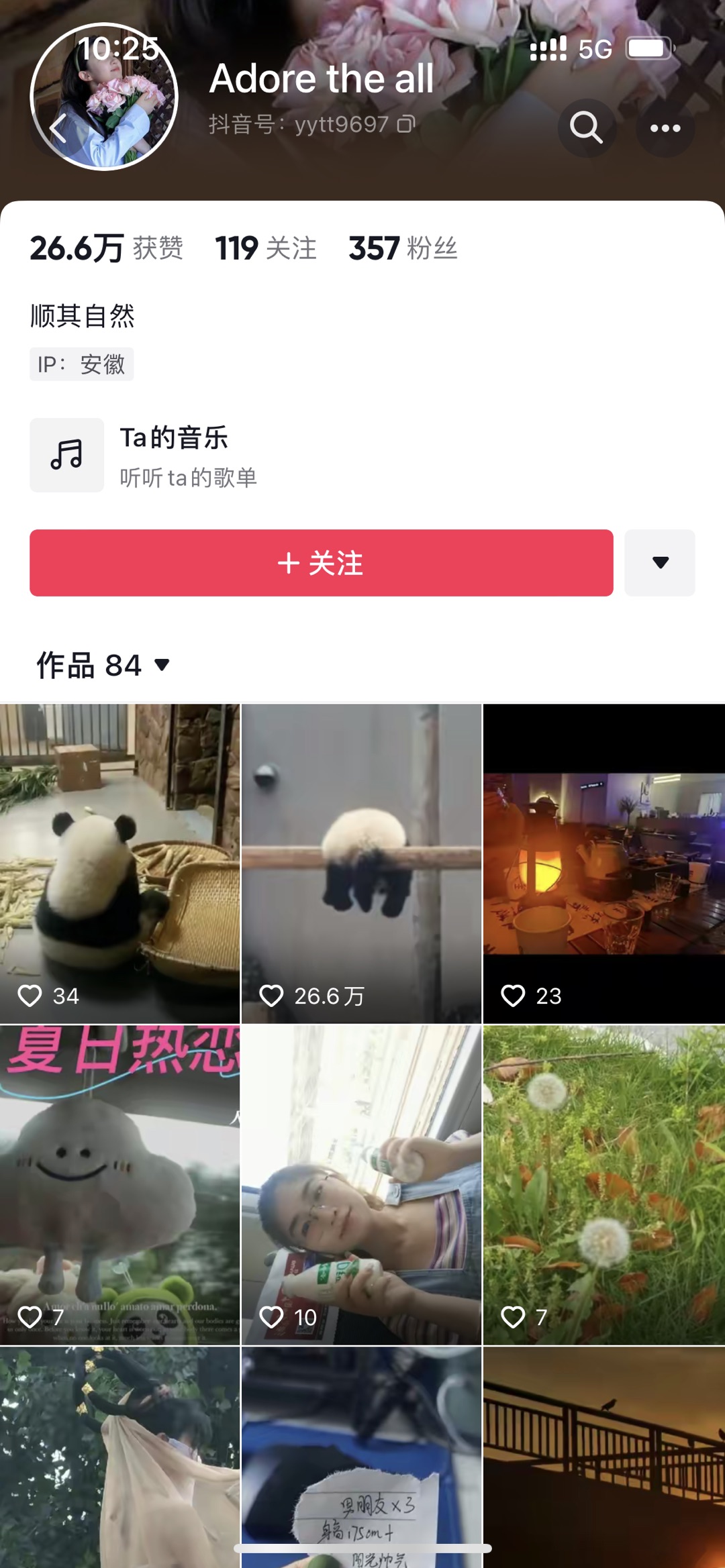Image resolution: width=725 pixels, height=1568 pixels.
Task: Play the hanging panda video with 26.6万 likes
Action: pos(361,862)
